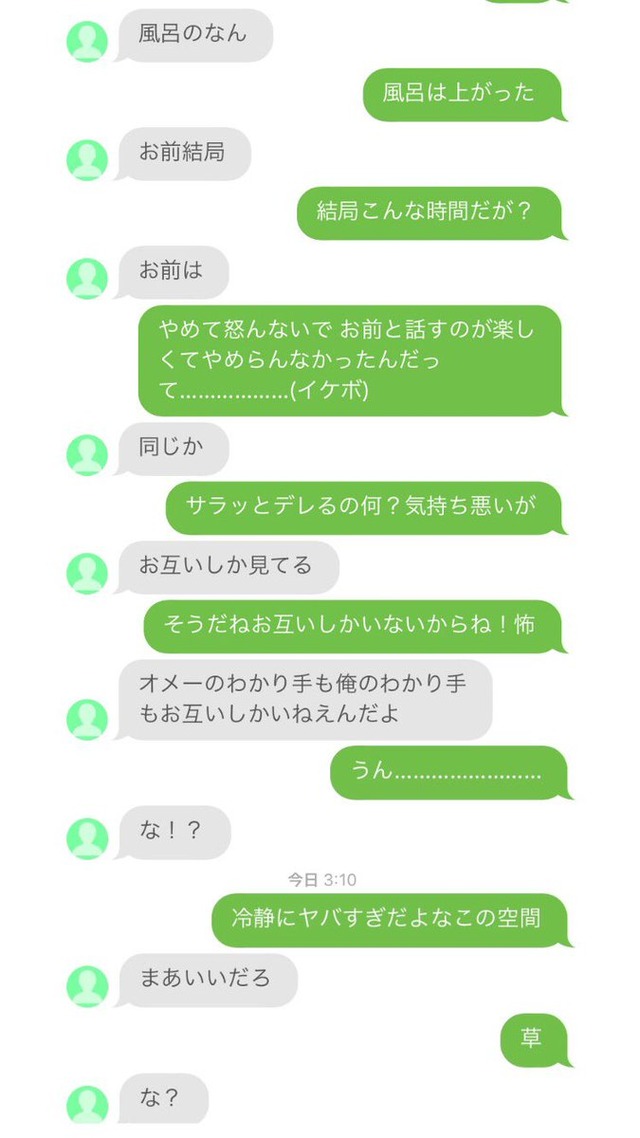Open the avatar beside な！？

(87, 838)
